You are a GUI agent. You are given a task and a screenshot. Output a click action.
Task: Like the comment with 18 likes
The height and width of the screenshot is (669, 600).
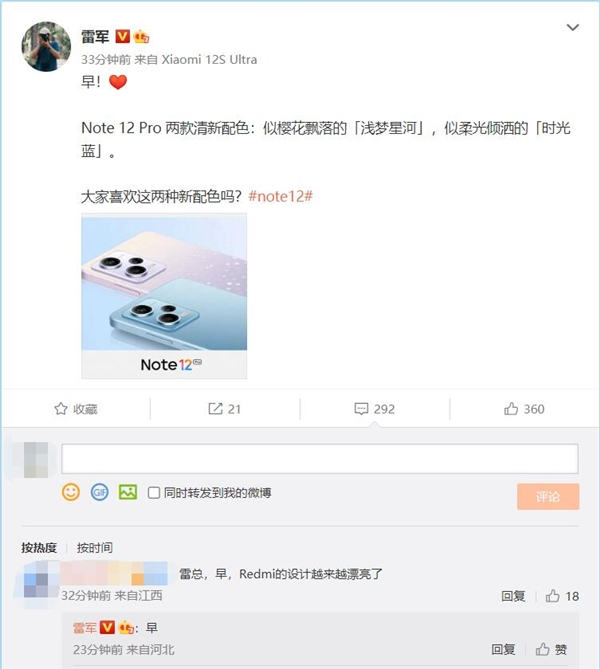(x=562, y=596)
